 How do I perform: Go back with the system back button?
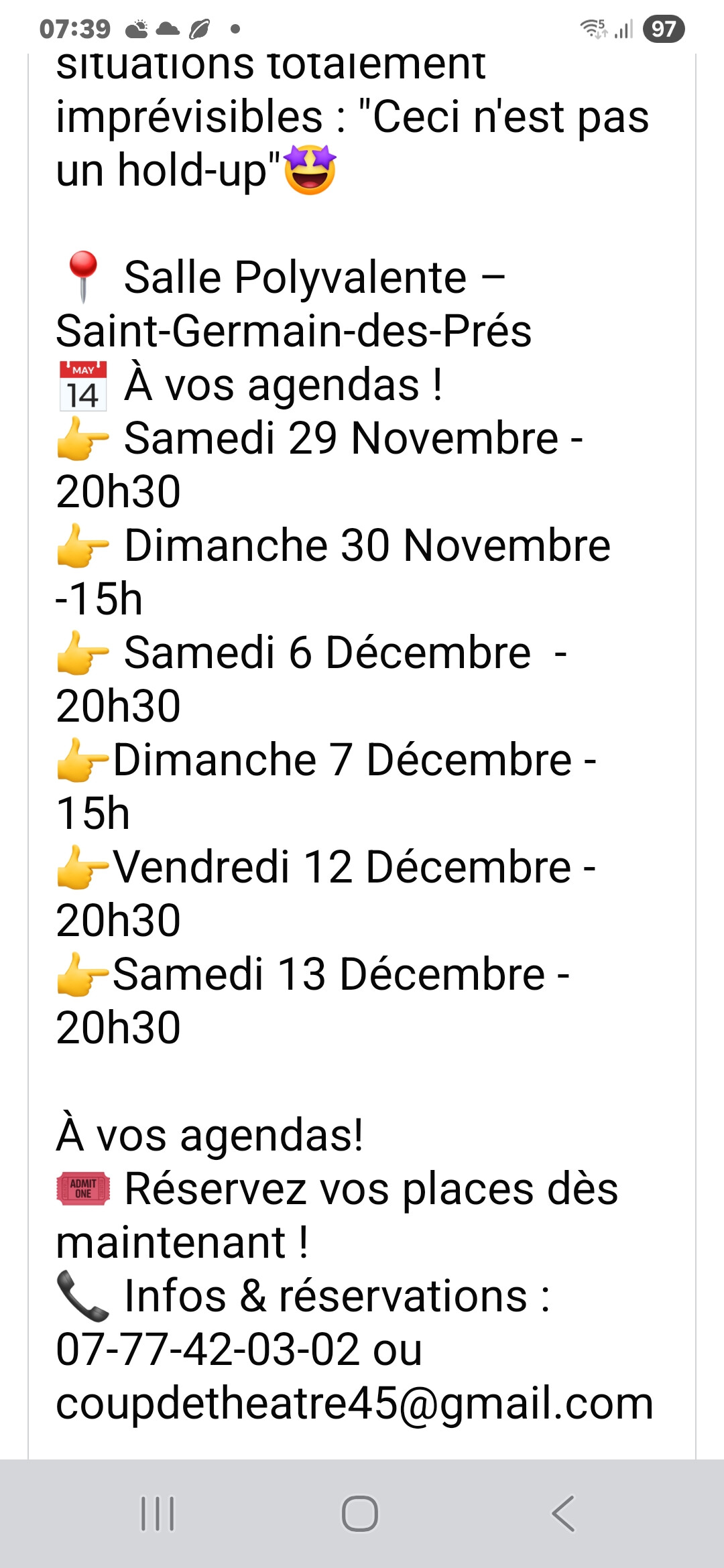coord(564,1514)
